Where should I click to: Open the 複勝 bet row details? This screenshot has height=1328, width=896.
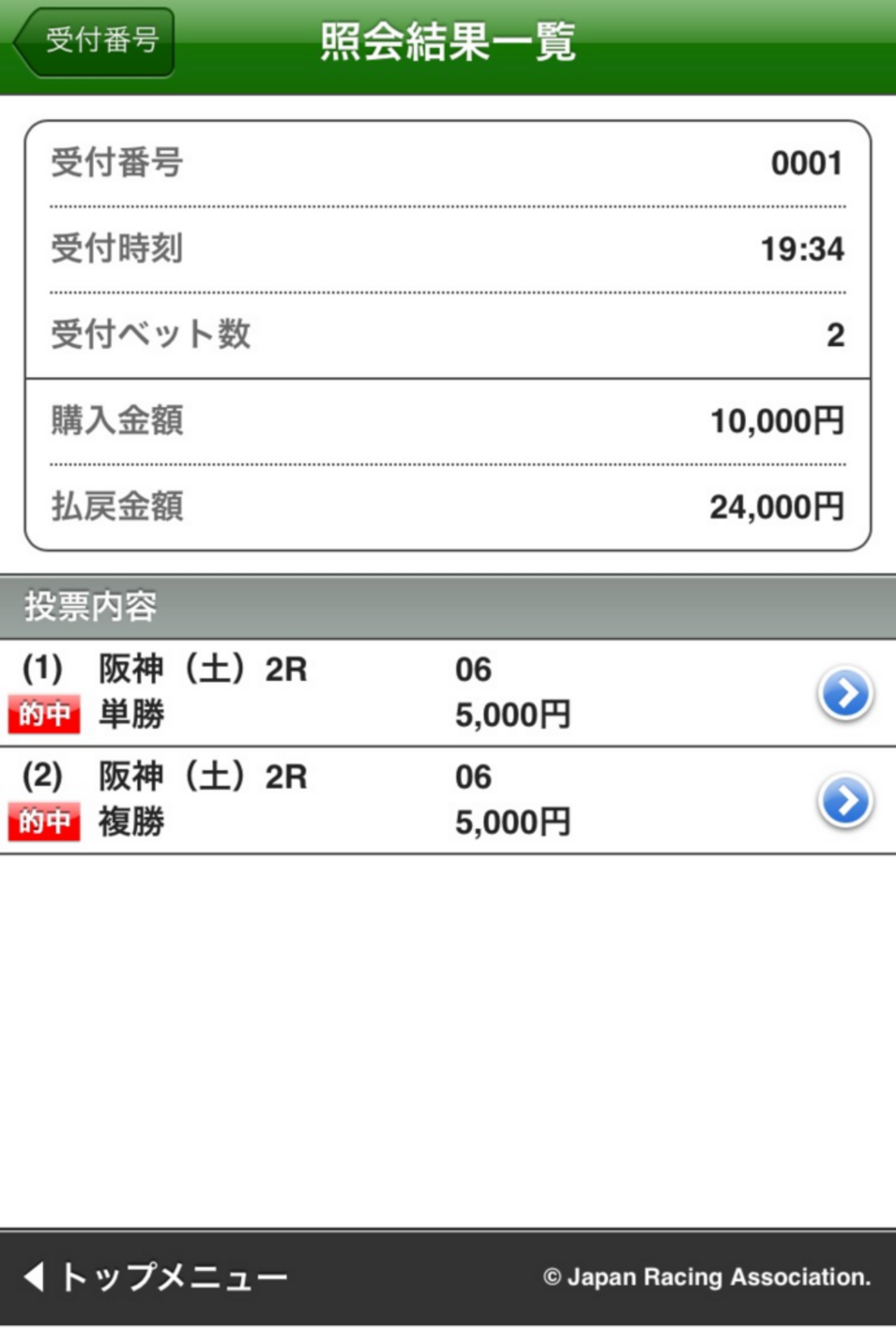pyautogui.click(x=845, y=801)
